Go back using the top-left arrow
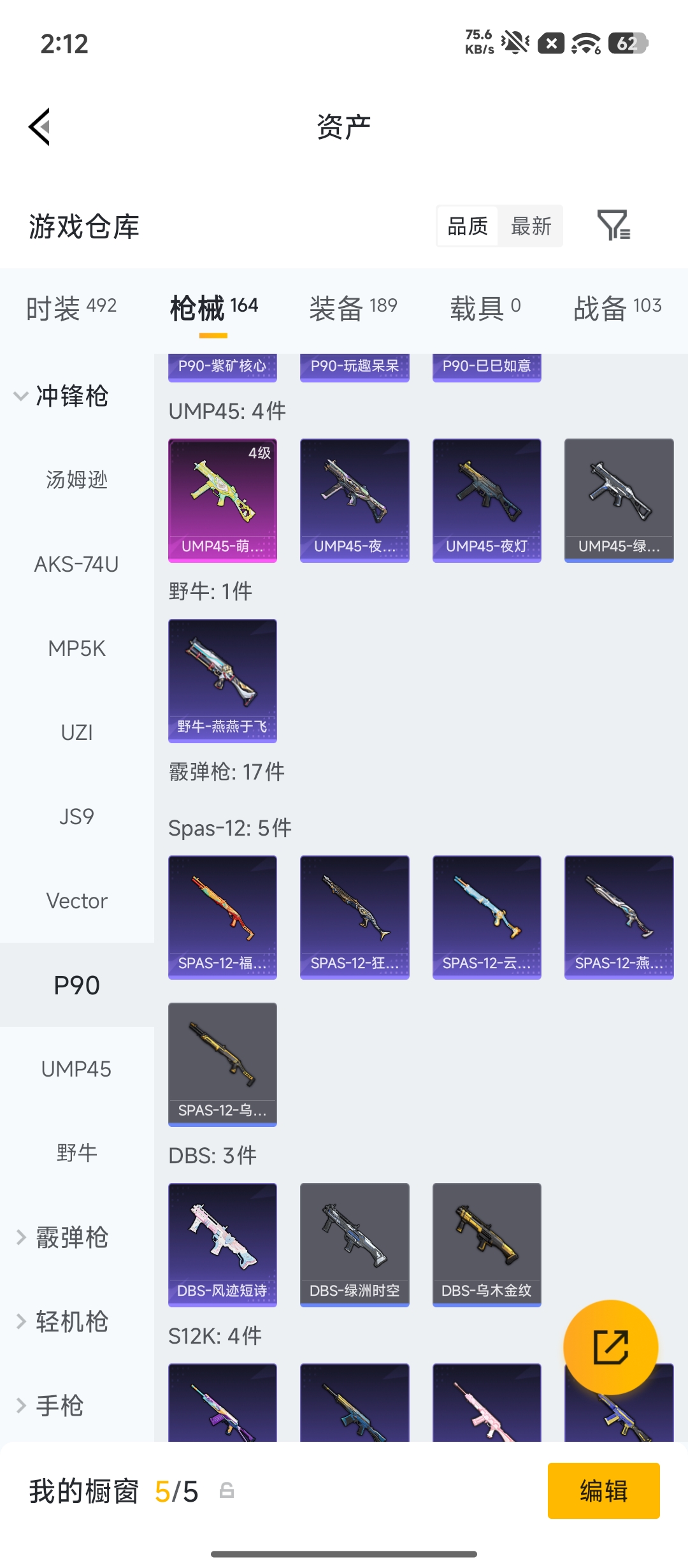 click(x=39, y=127)
